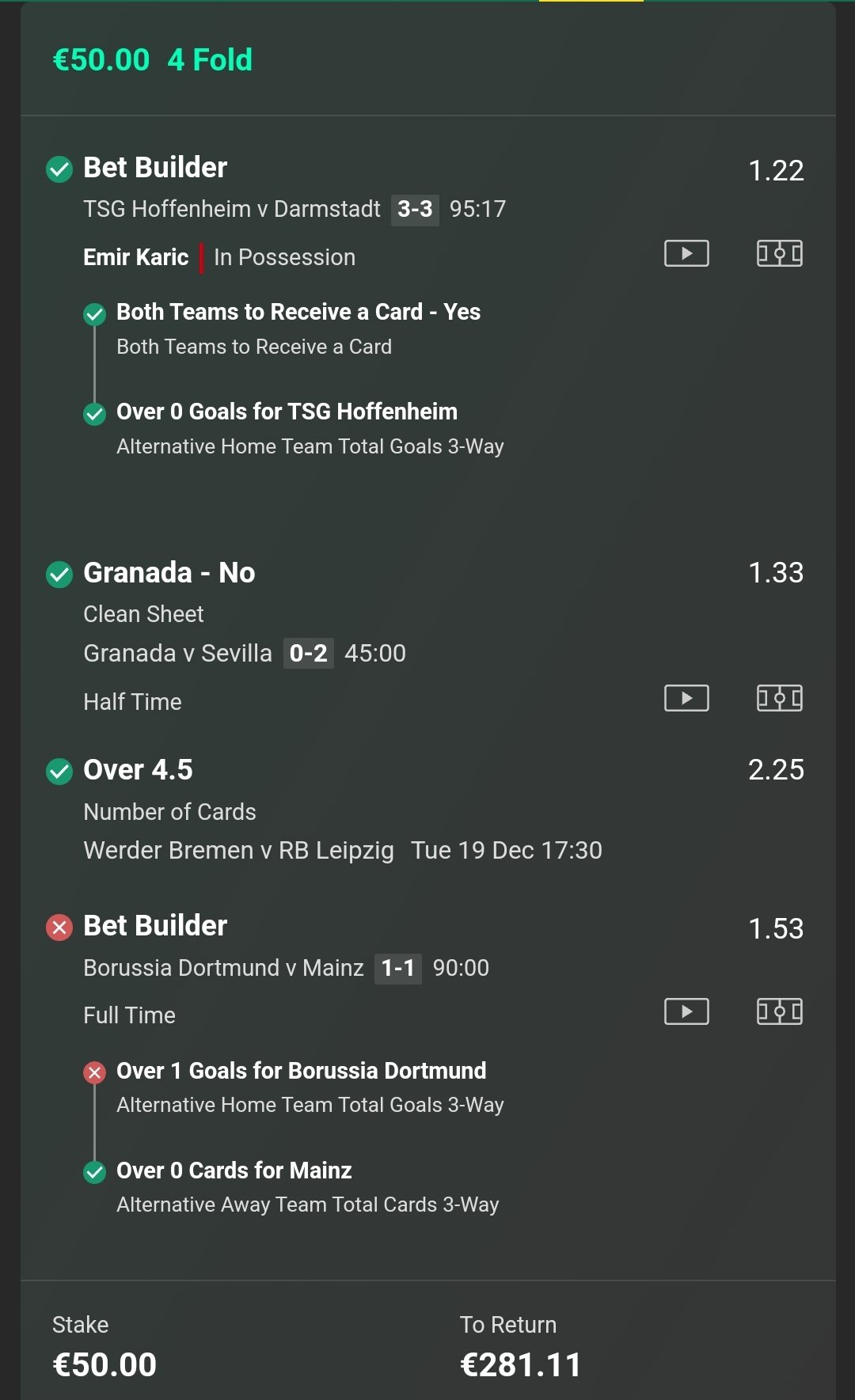Watch live stream for Granada v Sevilla

pyautogui.click(x=686, y=698)
